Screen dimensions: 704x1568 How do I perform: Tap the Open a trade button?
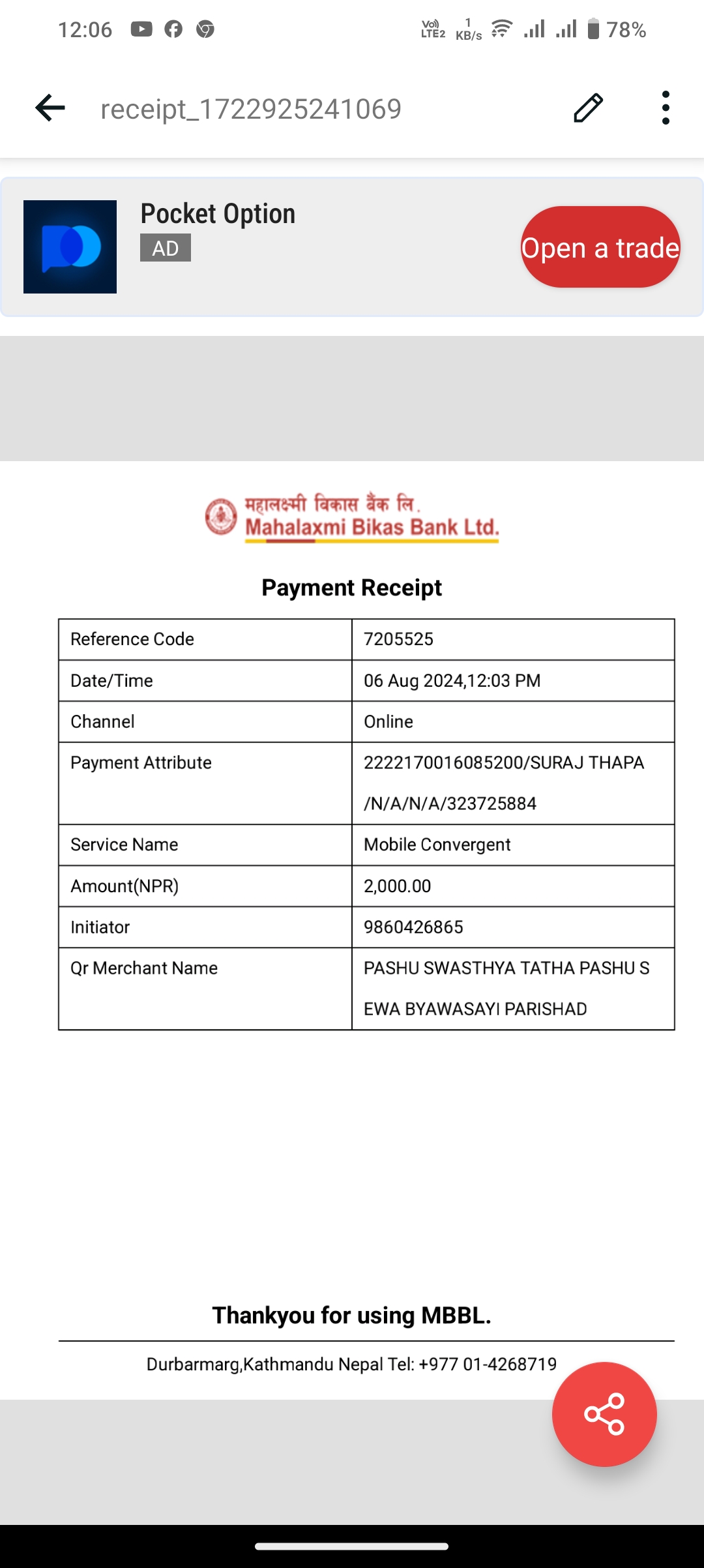(600, 247)
